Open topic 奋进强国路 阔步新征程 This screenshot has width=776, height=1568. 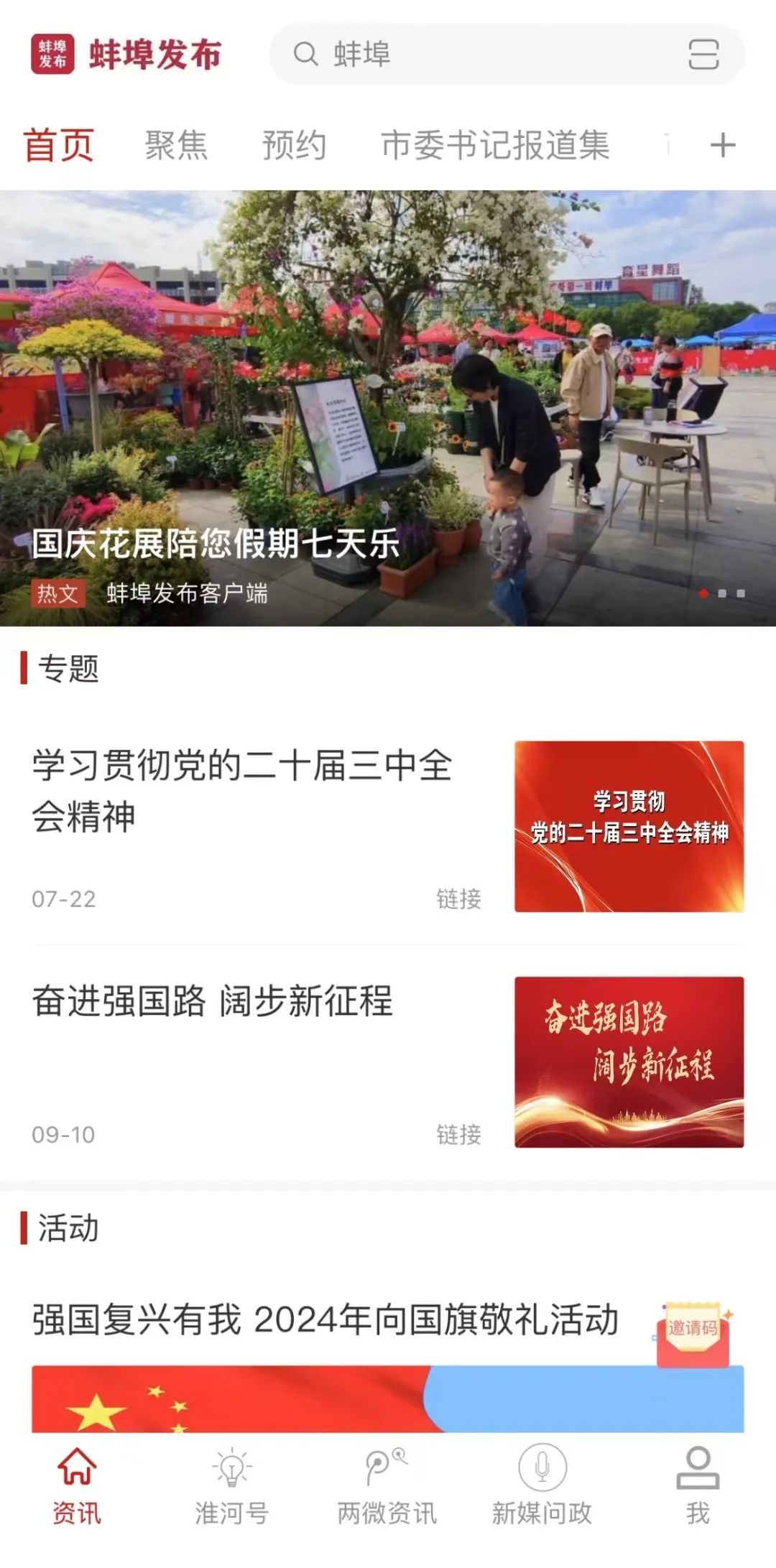388,1062
